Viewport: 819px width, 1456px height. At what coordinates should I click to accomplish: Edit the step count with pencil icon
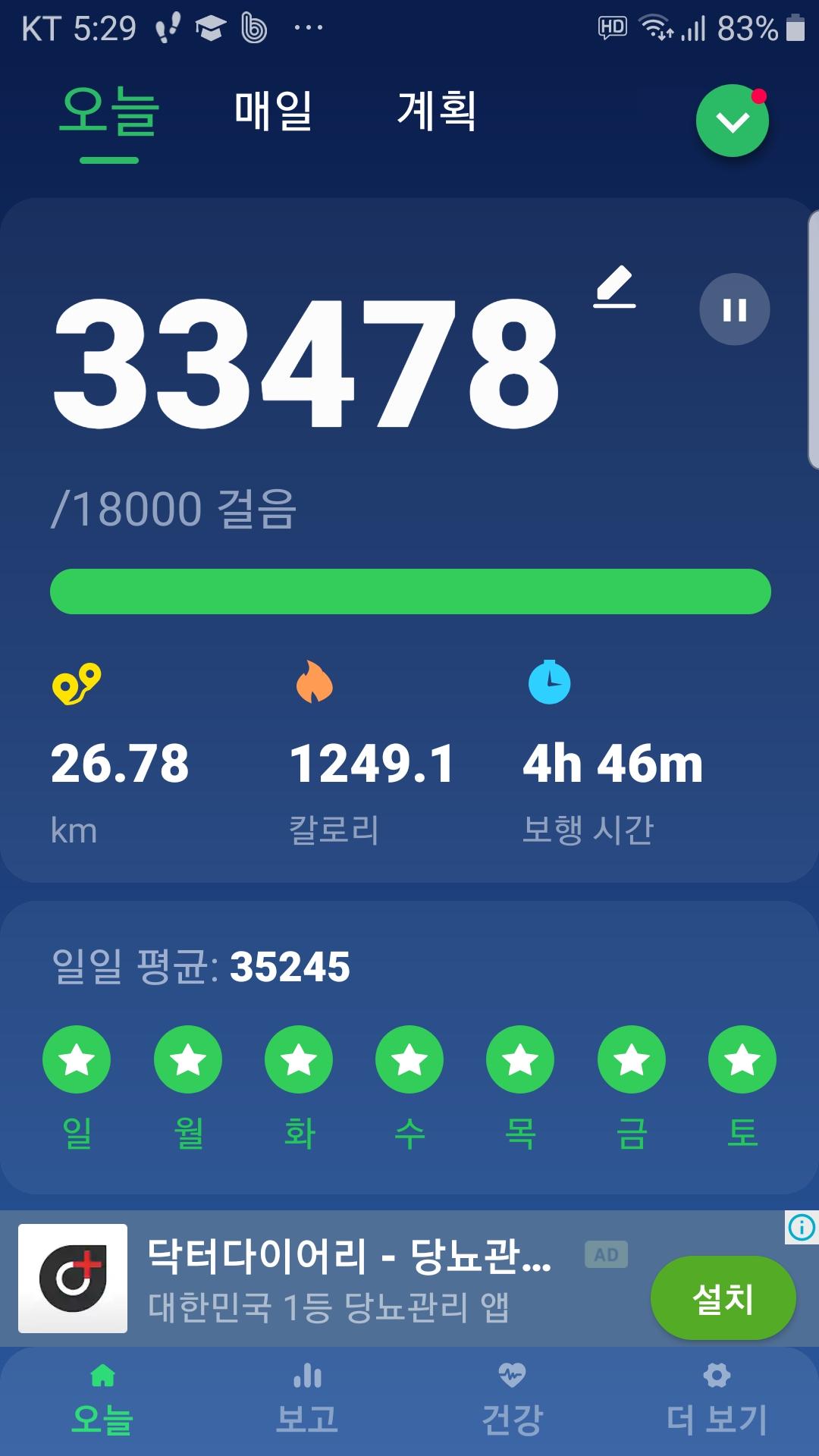pos(614,287)
